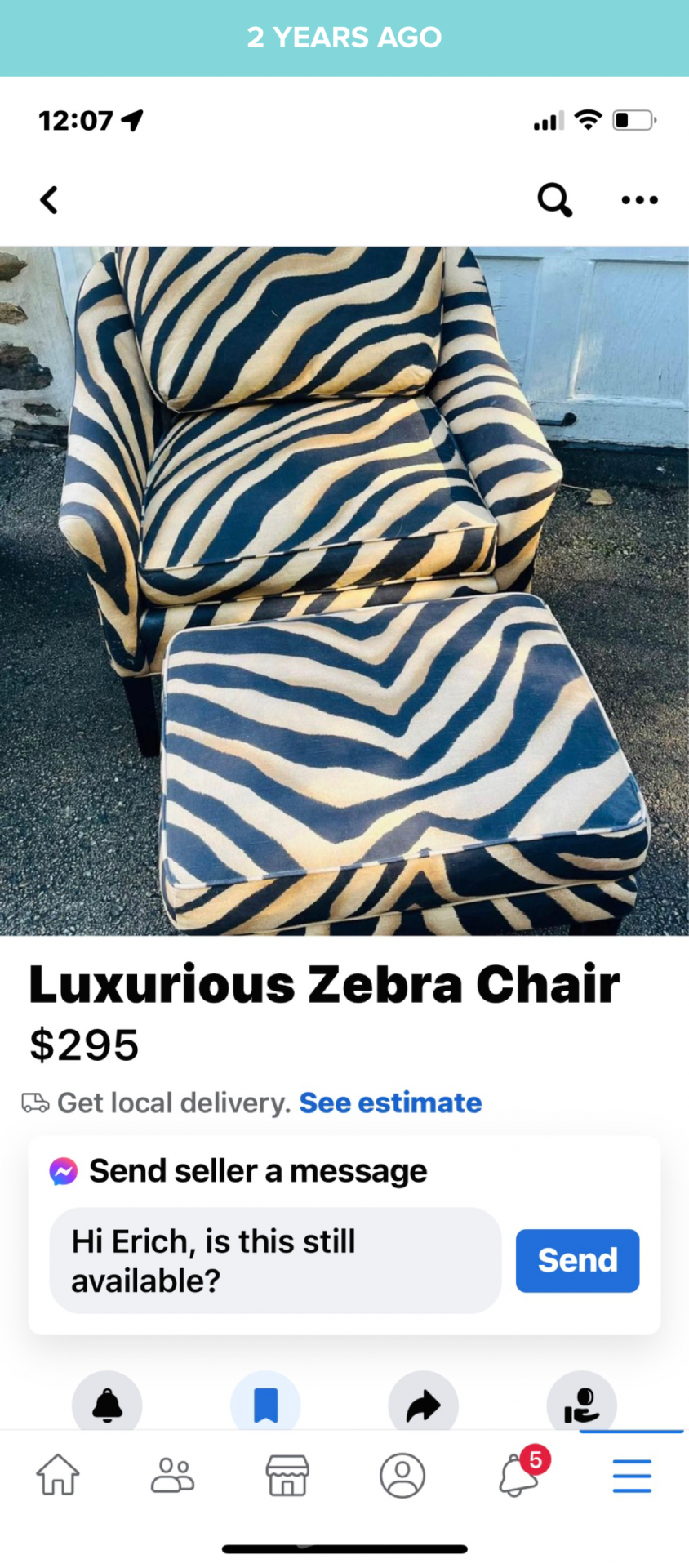Switch to the Home tab
Image resolution: width=689 pixels, height=1568 pixels.
[x=58, y=1475]
